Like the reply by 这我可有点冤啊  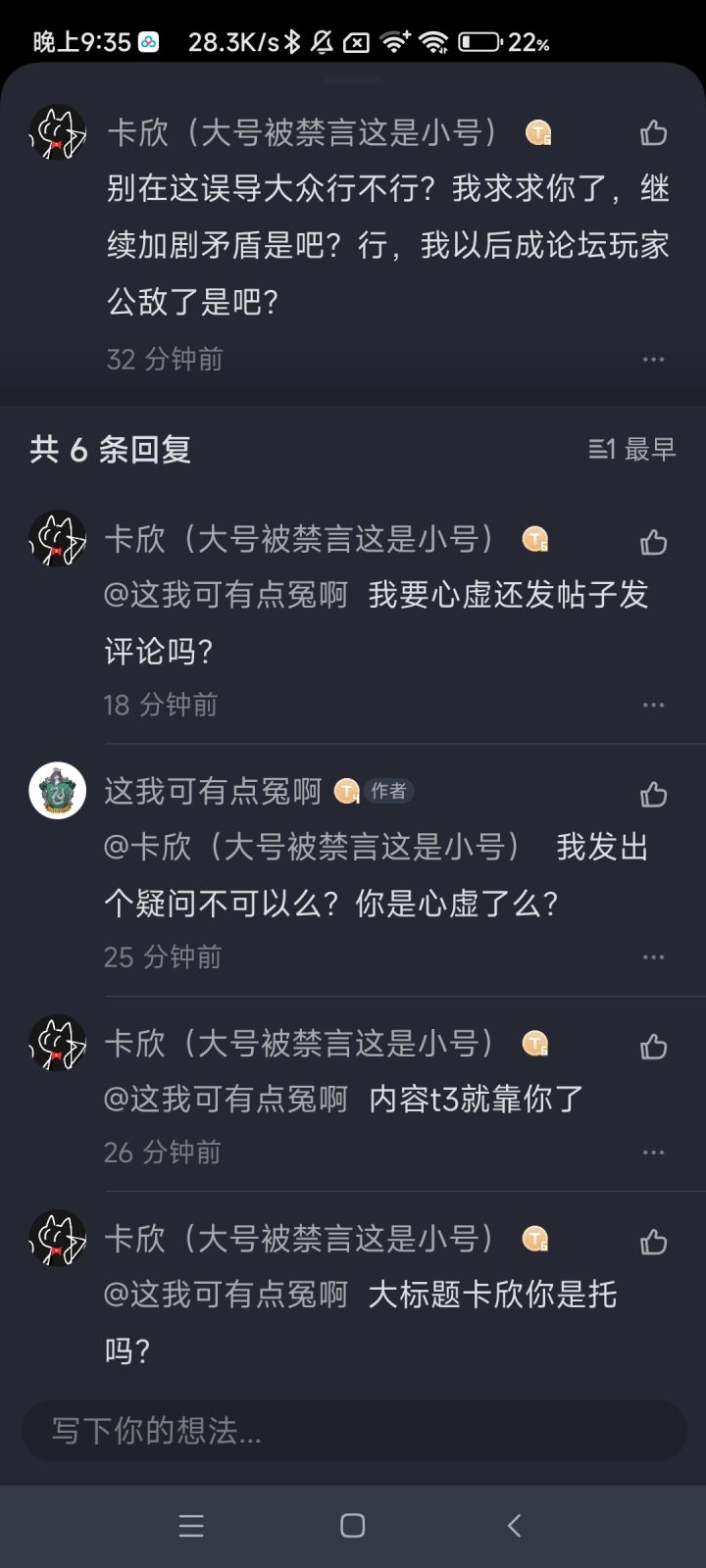coord(653,793)
